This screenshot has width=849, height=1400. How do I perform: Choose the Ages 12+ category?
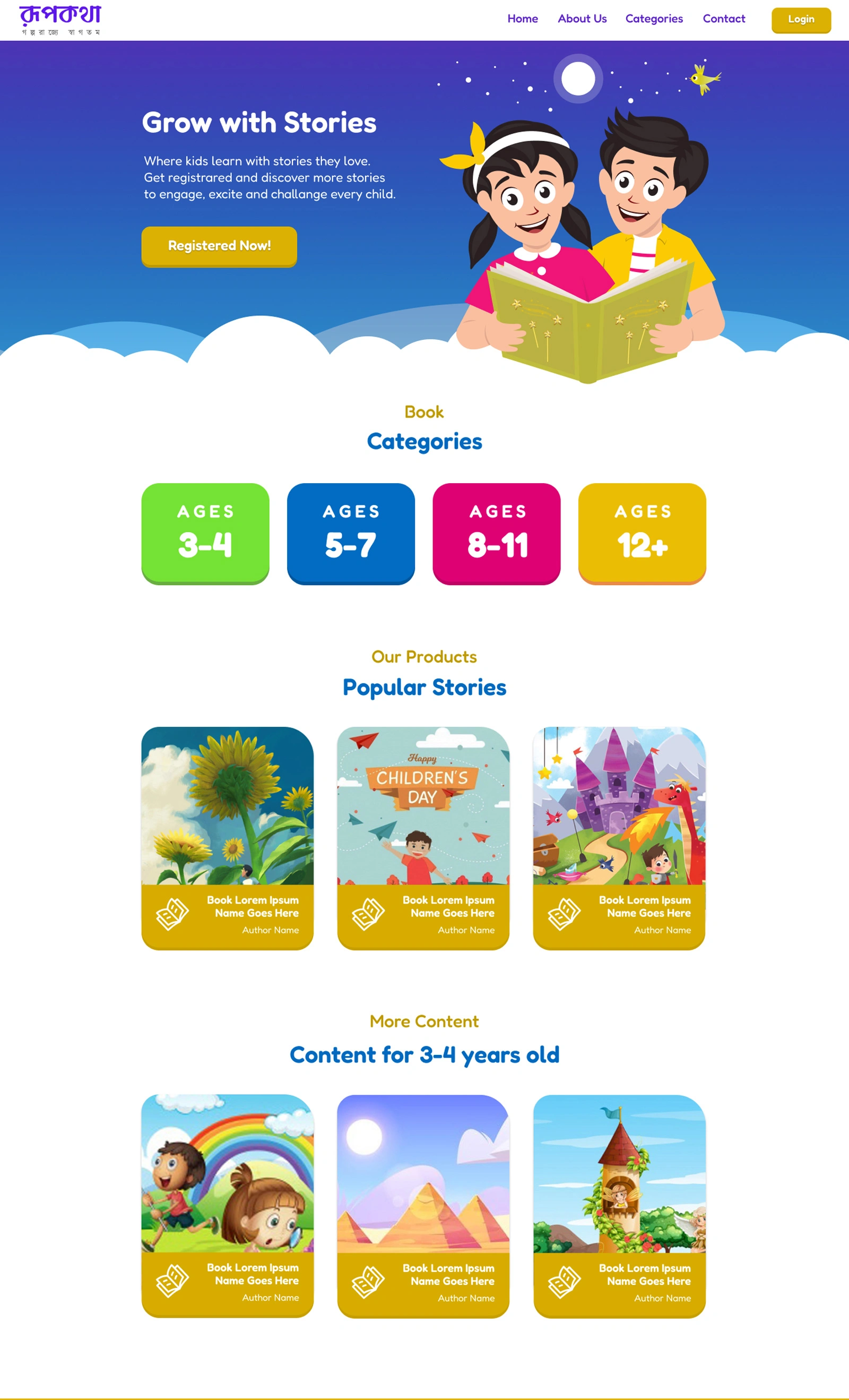(x=642, y=532)
